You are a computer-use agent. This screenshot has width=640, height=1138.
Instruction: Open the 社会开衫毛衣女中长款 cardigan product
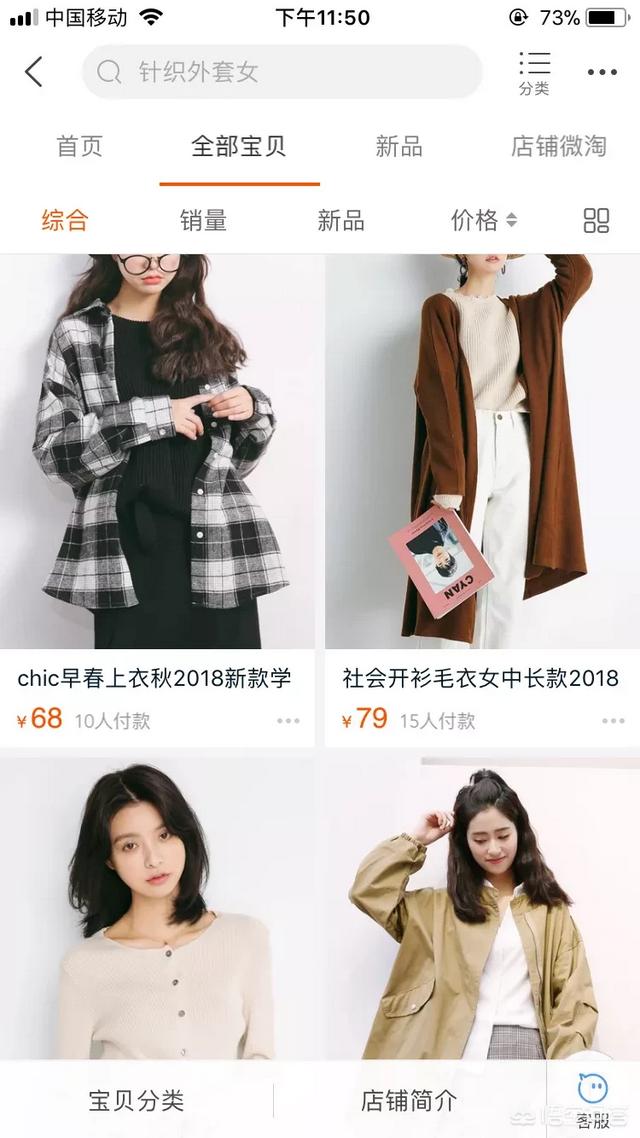pyautogui.click(x=483, y=500)
